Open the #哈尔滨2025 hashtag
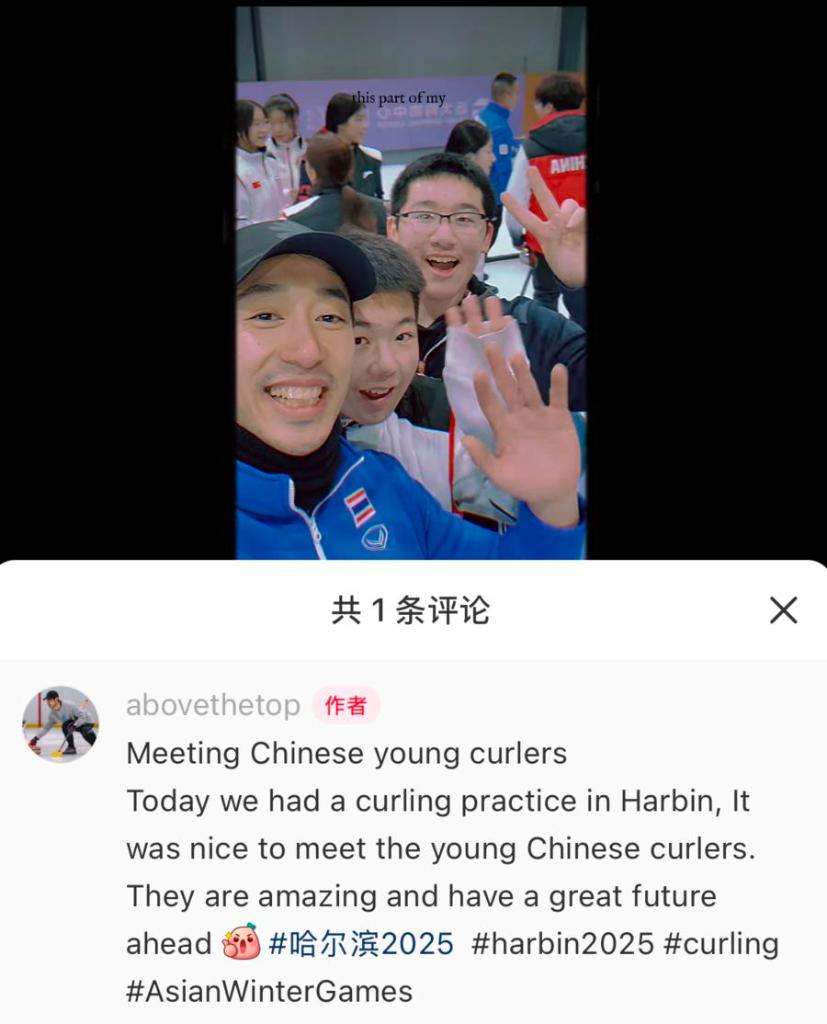The width and height of the screenshot is (827, 1024). pyautogui.click(x=361, y=943)
